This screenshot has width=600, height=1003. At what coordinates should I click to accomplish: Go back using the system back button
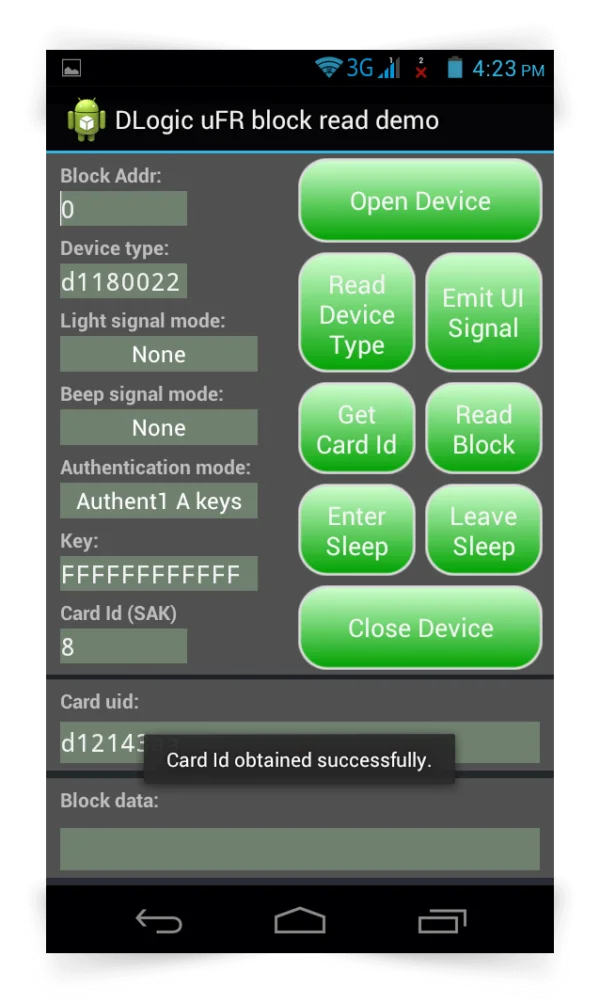pos(159,921)
